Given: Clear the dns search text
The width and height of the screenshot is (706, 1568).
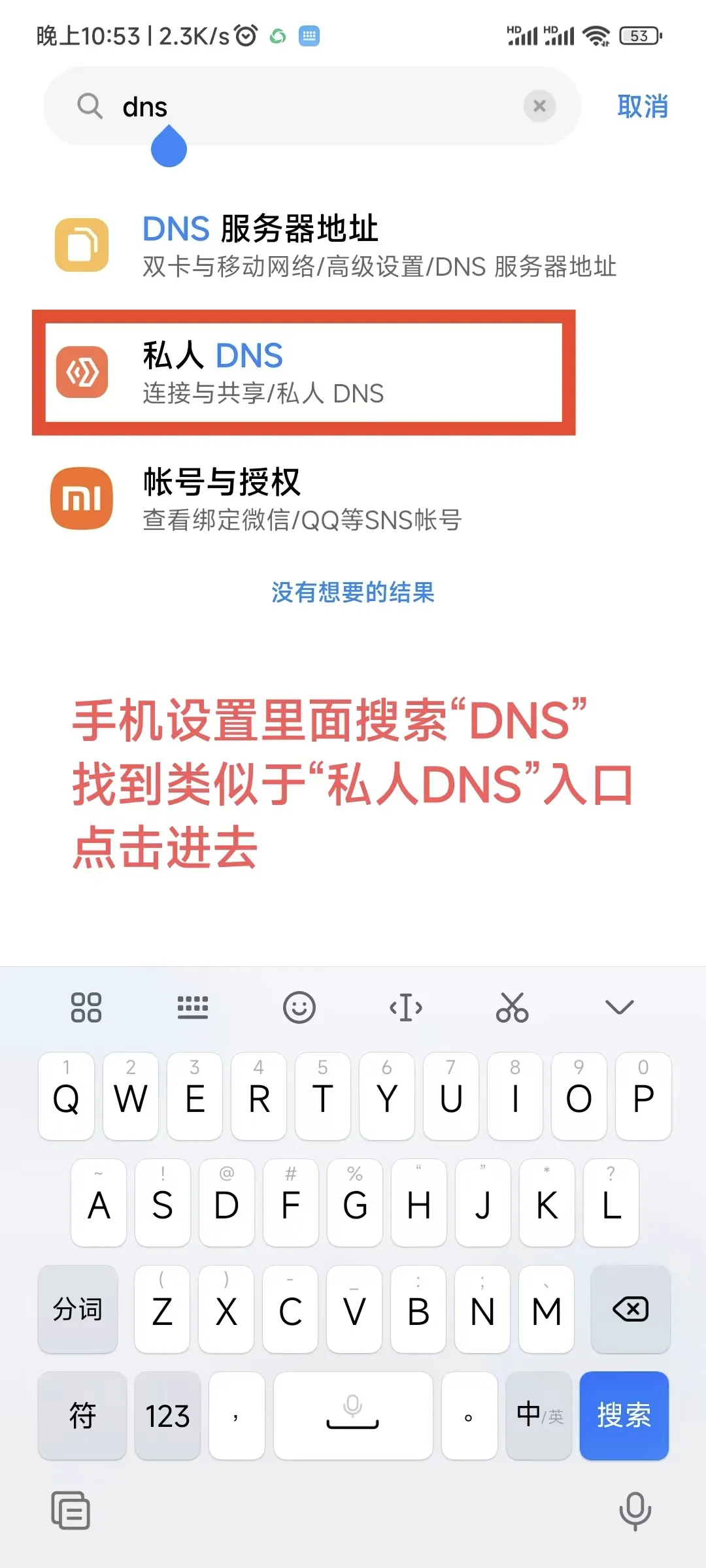Looking at the screenshot, I should [x=539, y=106].
